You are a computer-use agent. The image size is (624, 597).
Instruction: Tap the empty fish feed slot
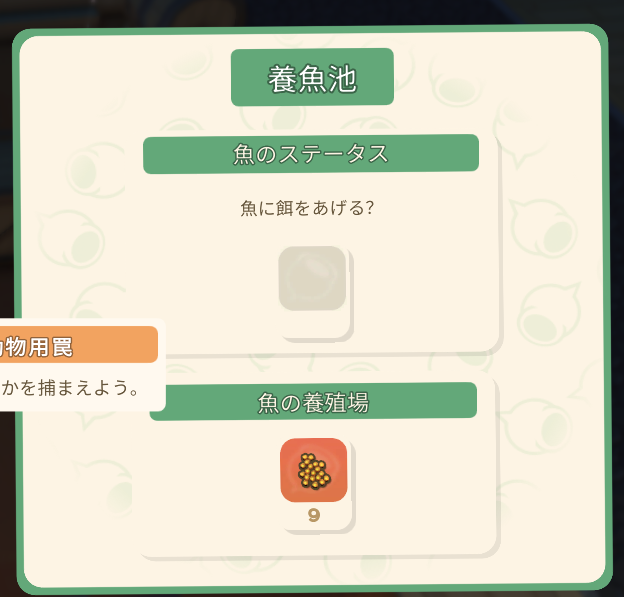[x=312, y=278]
